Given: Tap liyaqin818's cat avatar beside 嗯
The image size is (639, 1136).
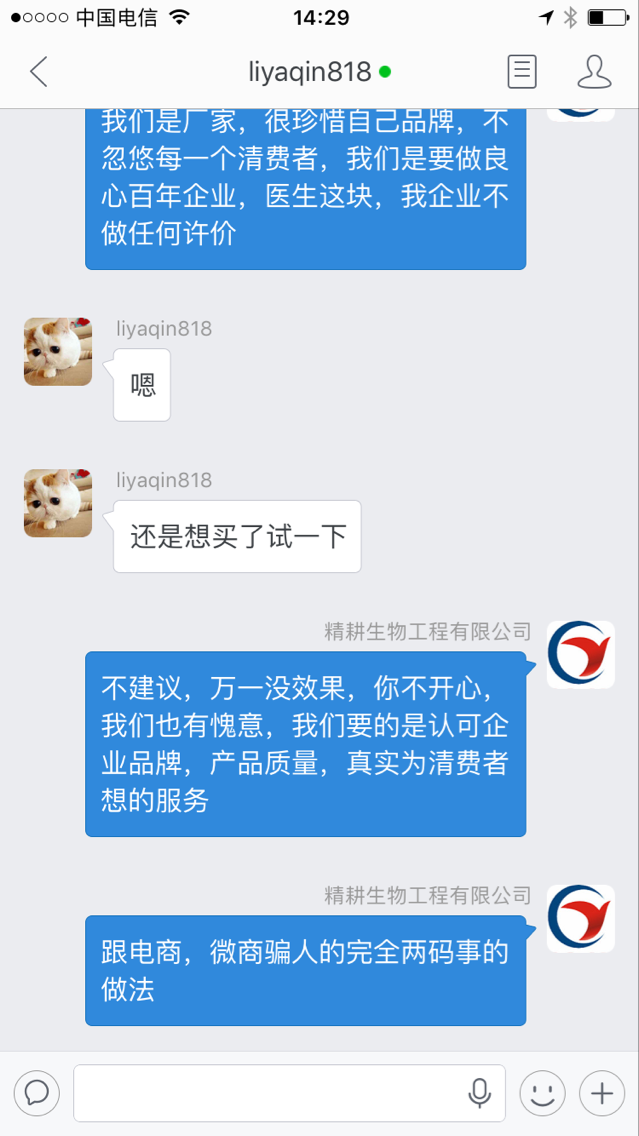Looking at the screenshot, I should [58, 352].
